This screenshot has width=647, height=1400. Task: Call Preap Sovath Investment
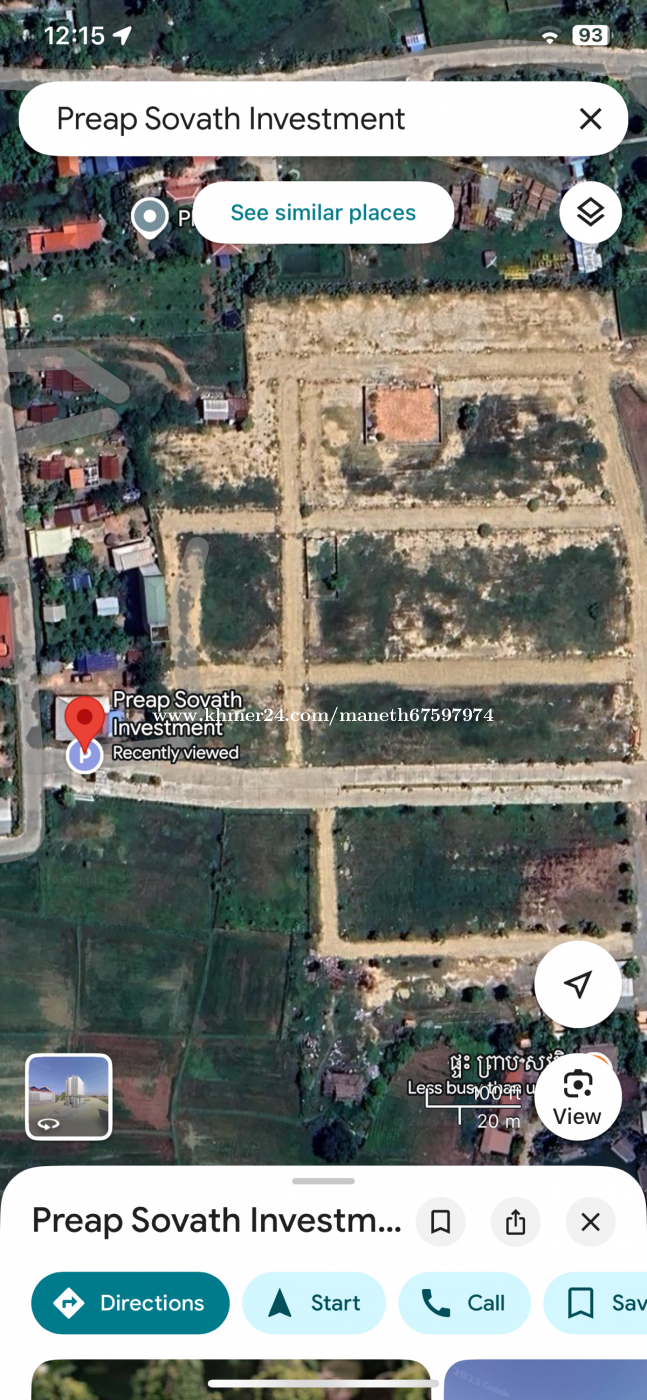[x=464, y=1303]
